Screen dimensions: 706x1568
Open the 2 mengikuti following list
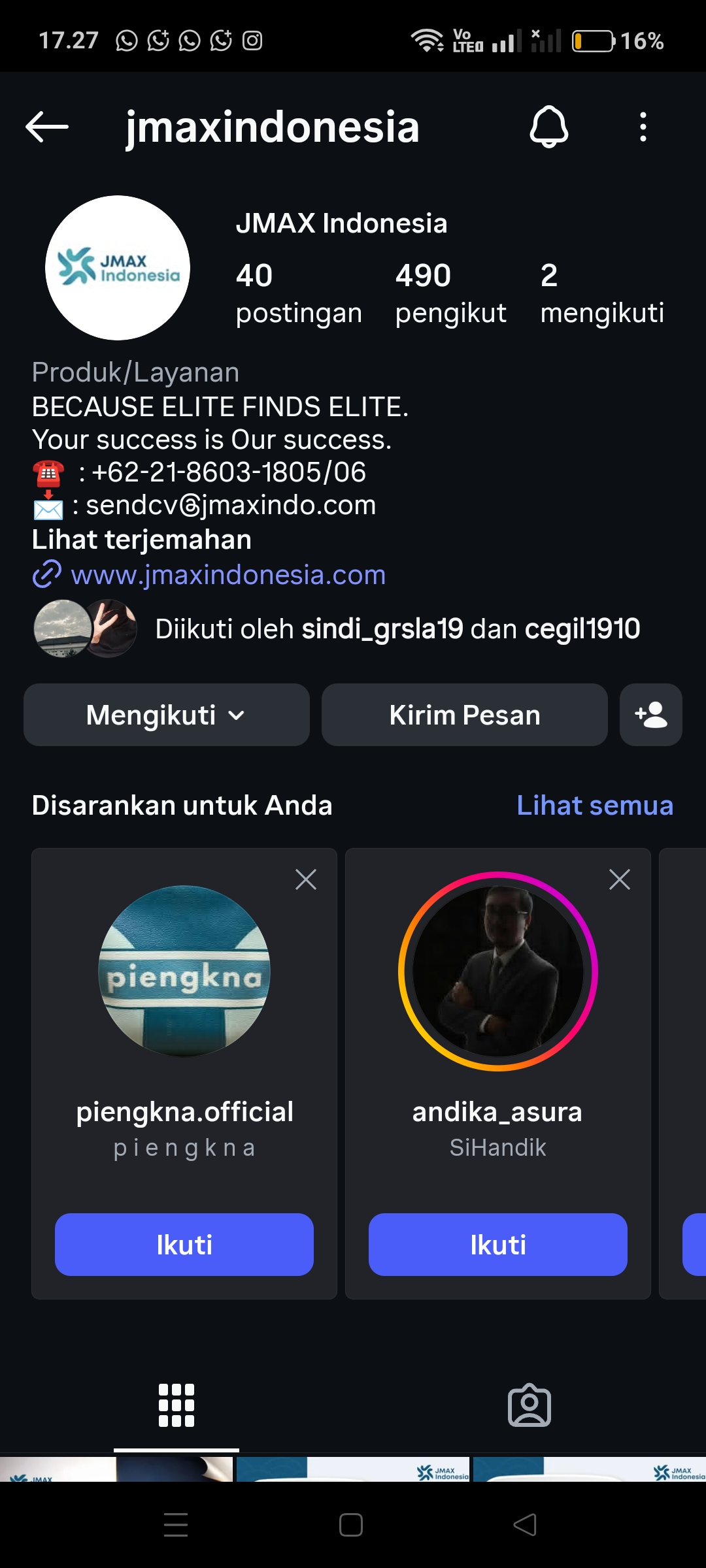[x=601, y=294]
